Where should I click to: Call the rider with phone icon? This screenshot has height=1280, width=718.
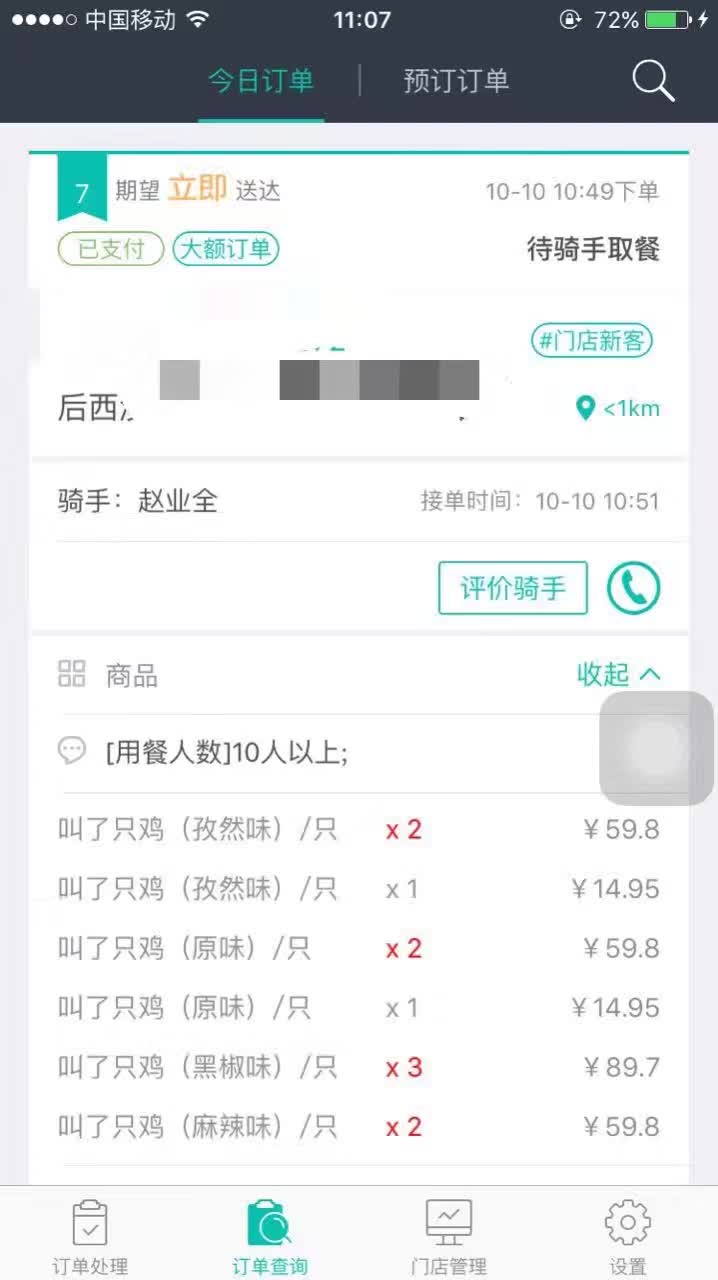(634, 588)
